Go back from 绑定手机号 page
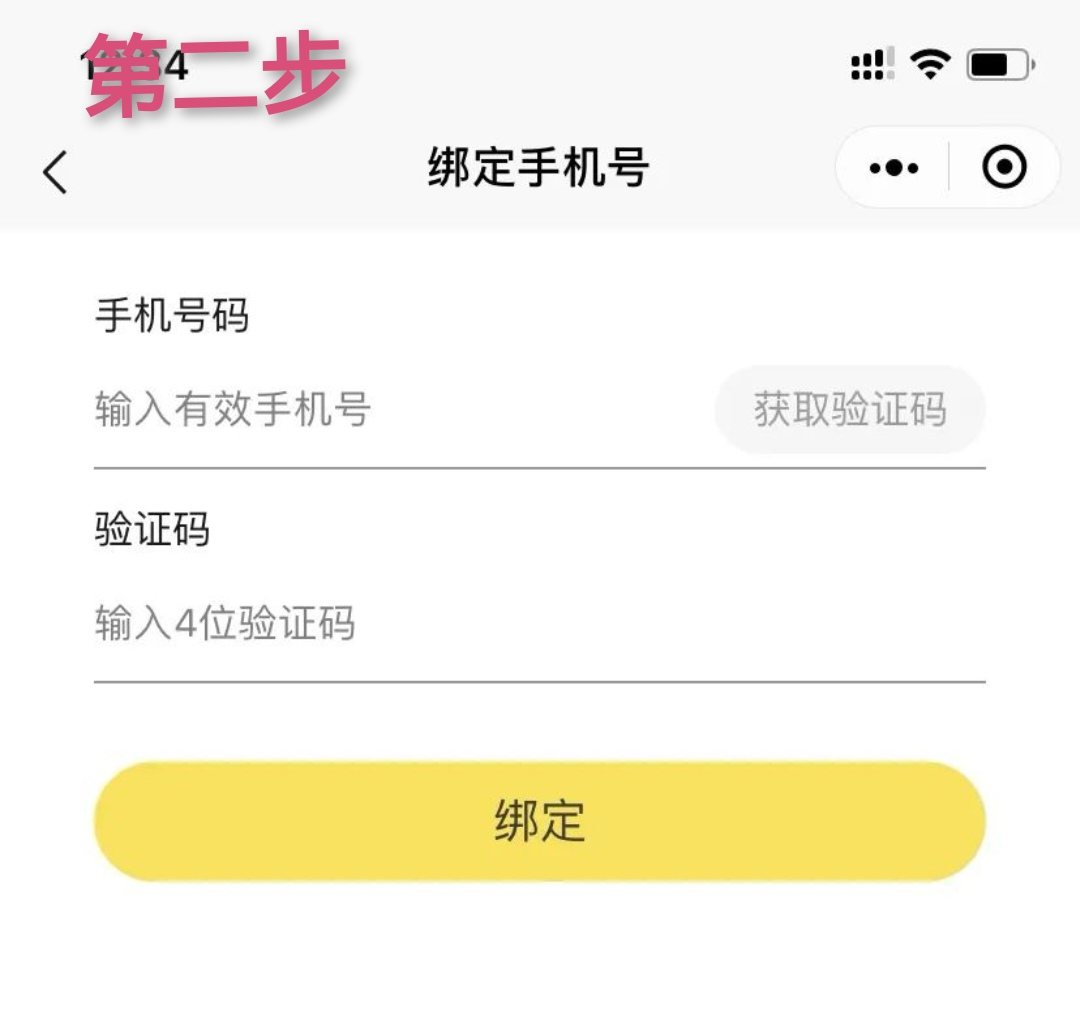The image size is (1080, 1016). [x=56, y=171]
